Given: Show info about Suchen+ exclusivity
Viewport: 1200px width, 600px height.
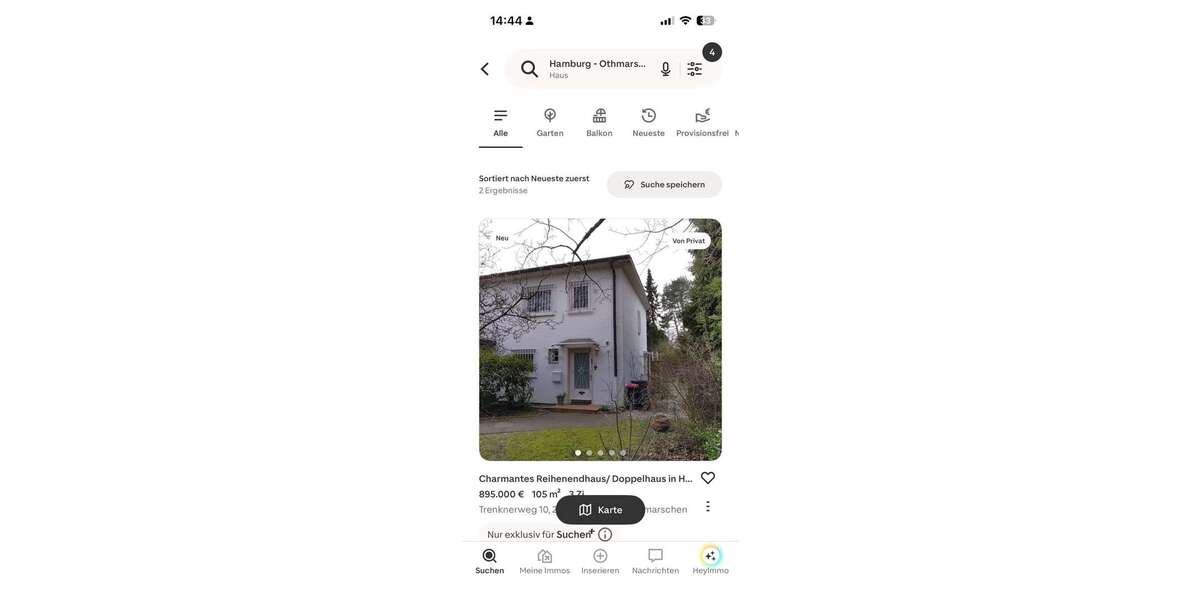Looking at the screenshot, I should (x=605, y=535).
